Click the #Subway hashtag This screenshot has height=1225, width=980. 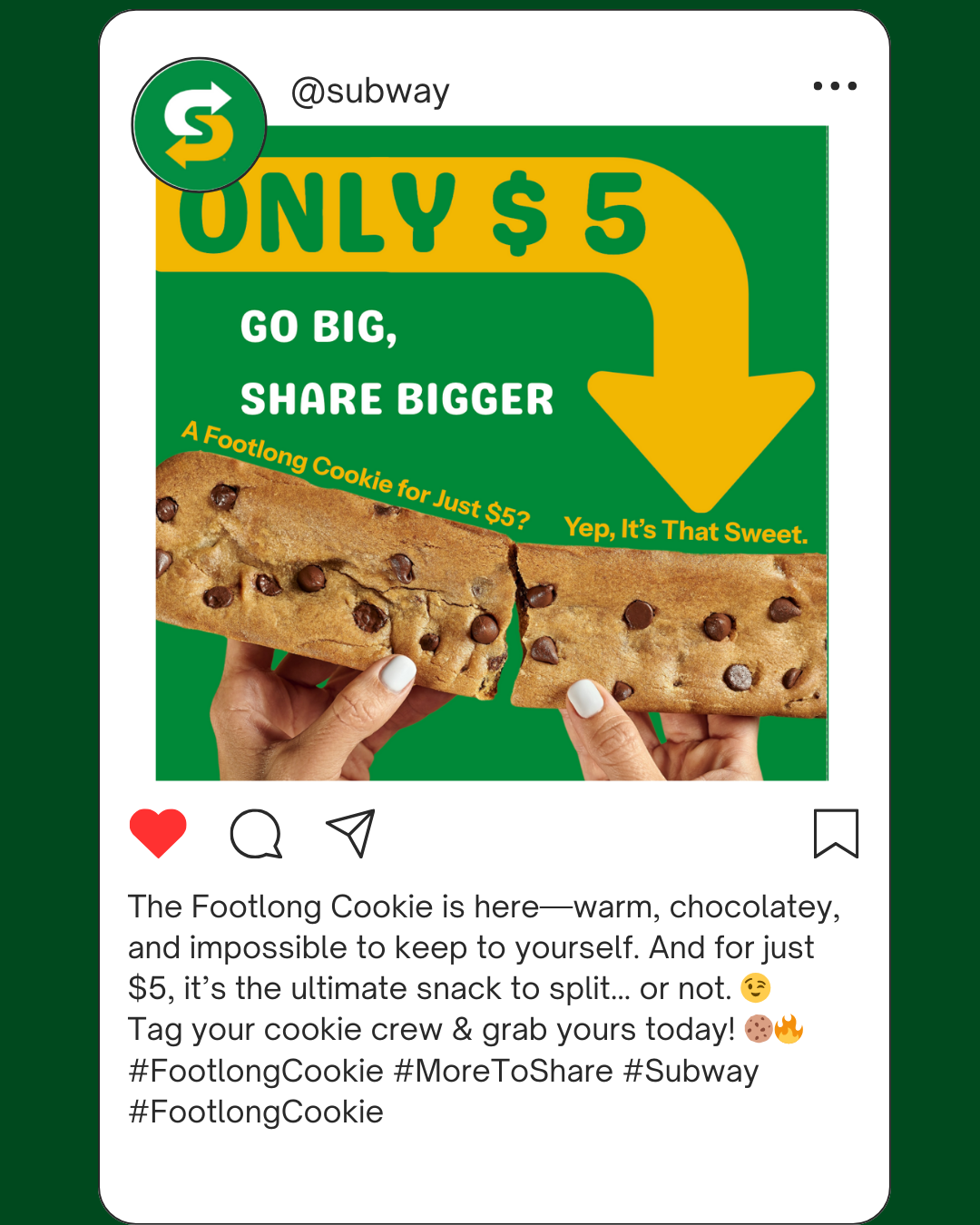point(691,1071)
